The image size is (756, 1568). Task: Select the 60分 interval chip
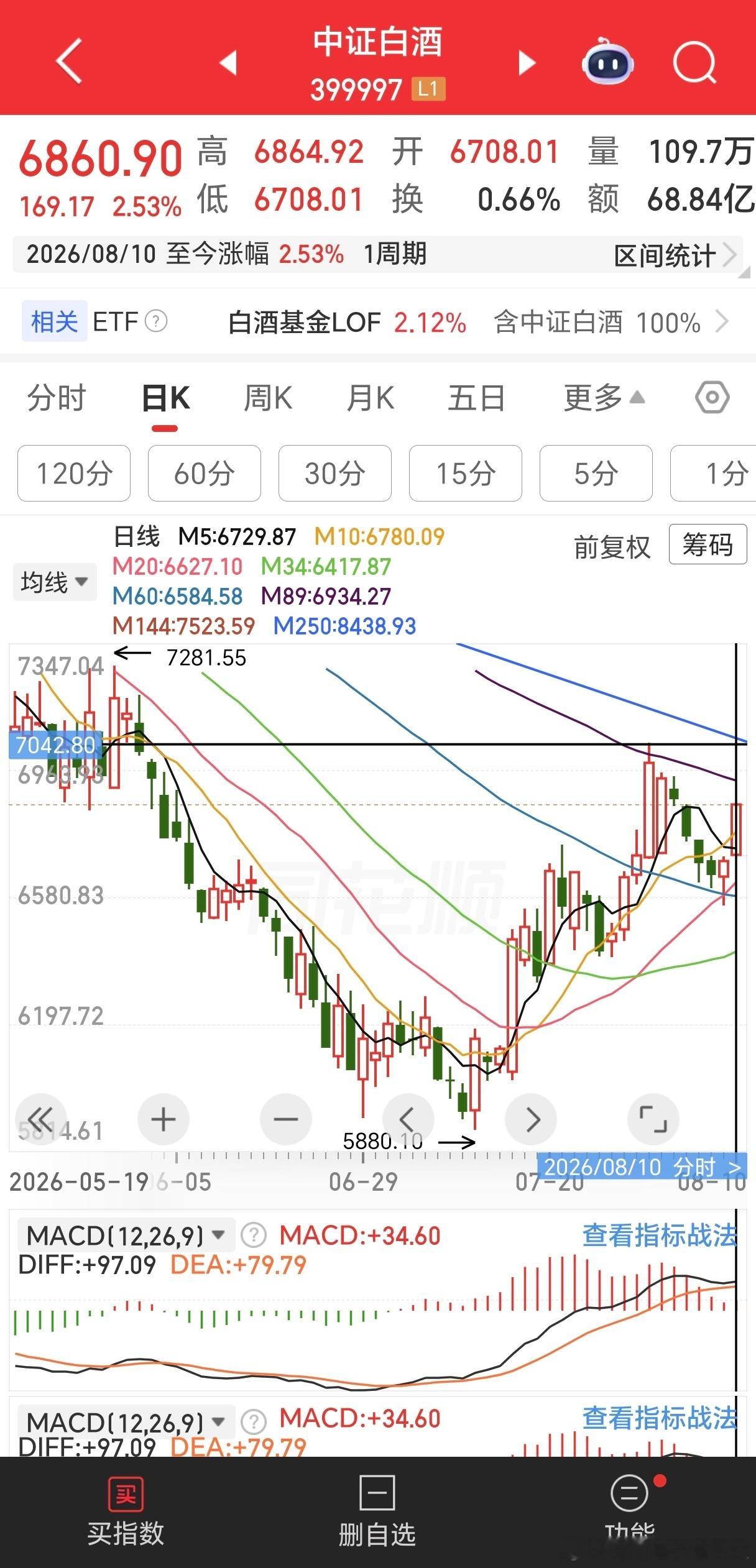pyautogui.click(x=204, y=474)
